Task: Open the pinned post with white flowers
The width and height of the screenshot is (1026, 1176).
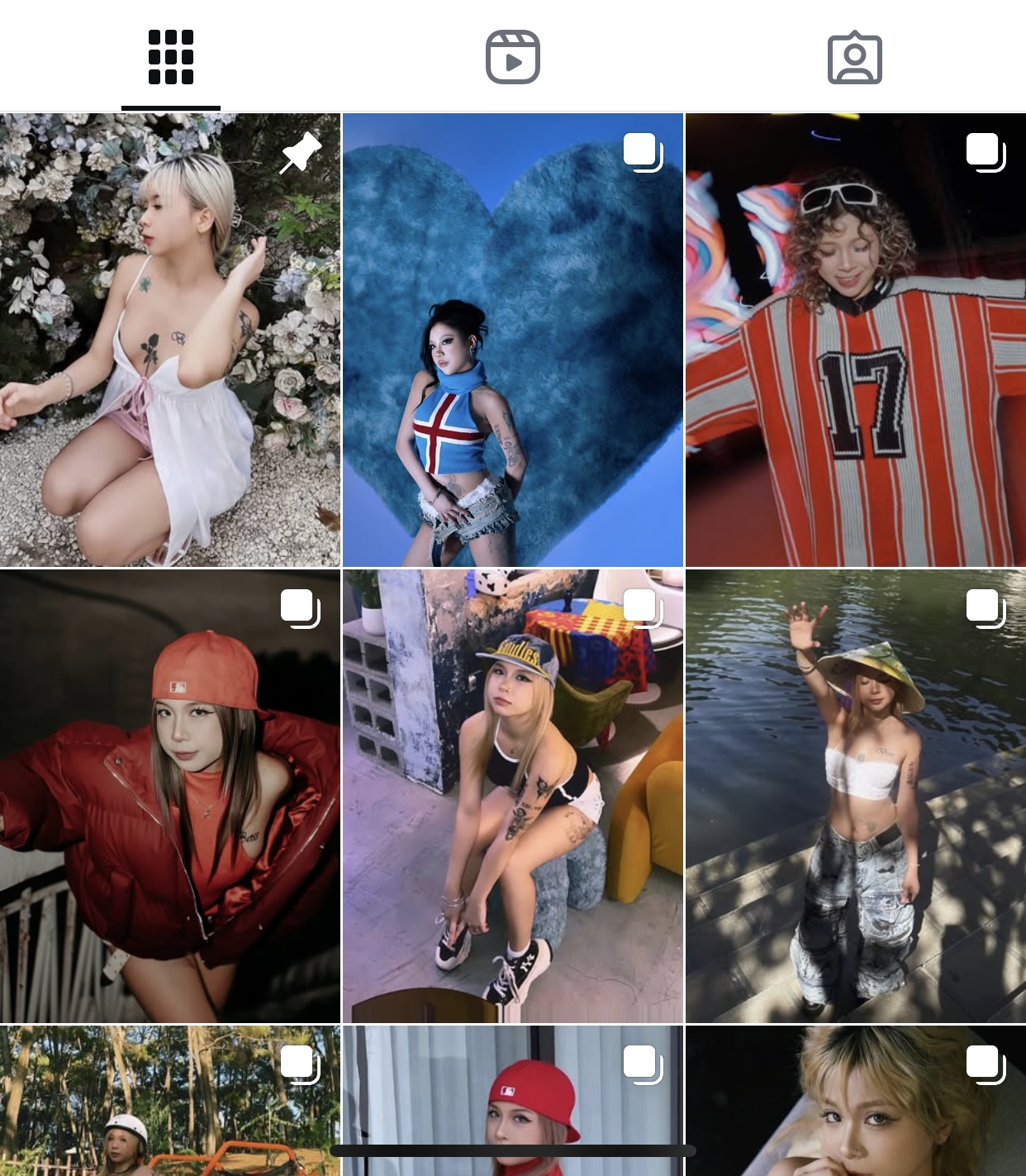Action: click(x=170, y=340)
